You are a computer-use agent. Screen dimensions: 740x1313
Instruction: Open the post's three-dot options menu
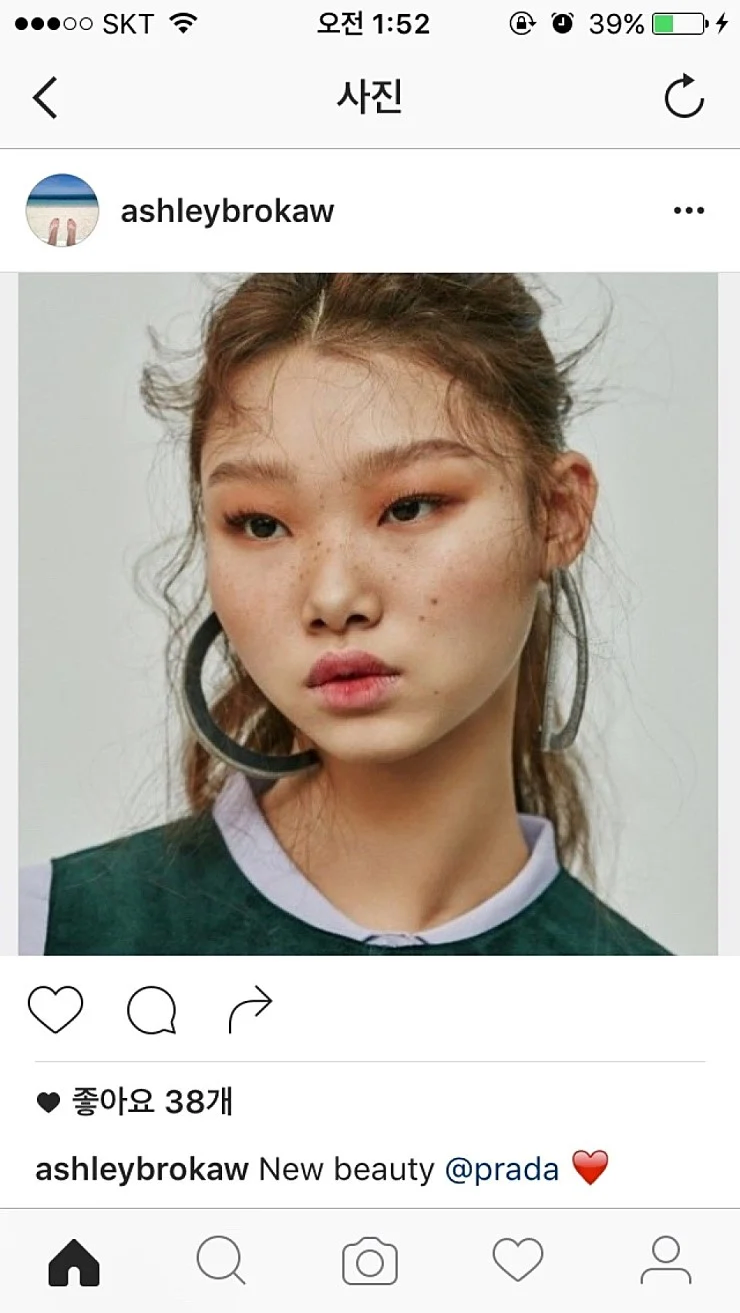point(689,211)
